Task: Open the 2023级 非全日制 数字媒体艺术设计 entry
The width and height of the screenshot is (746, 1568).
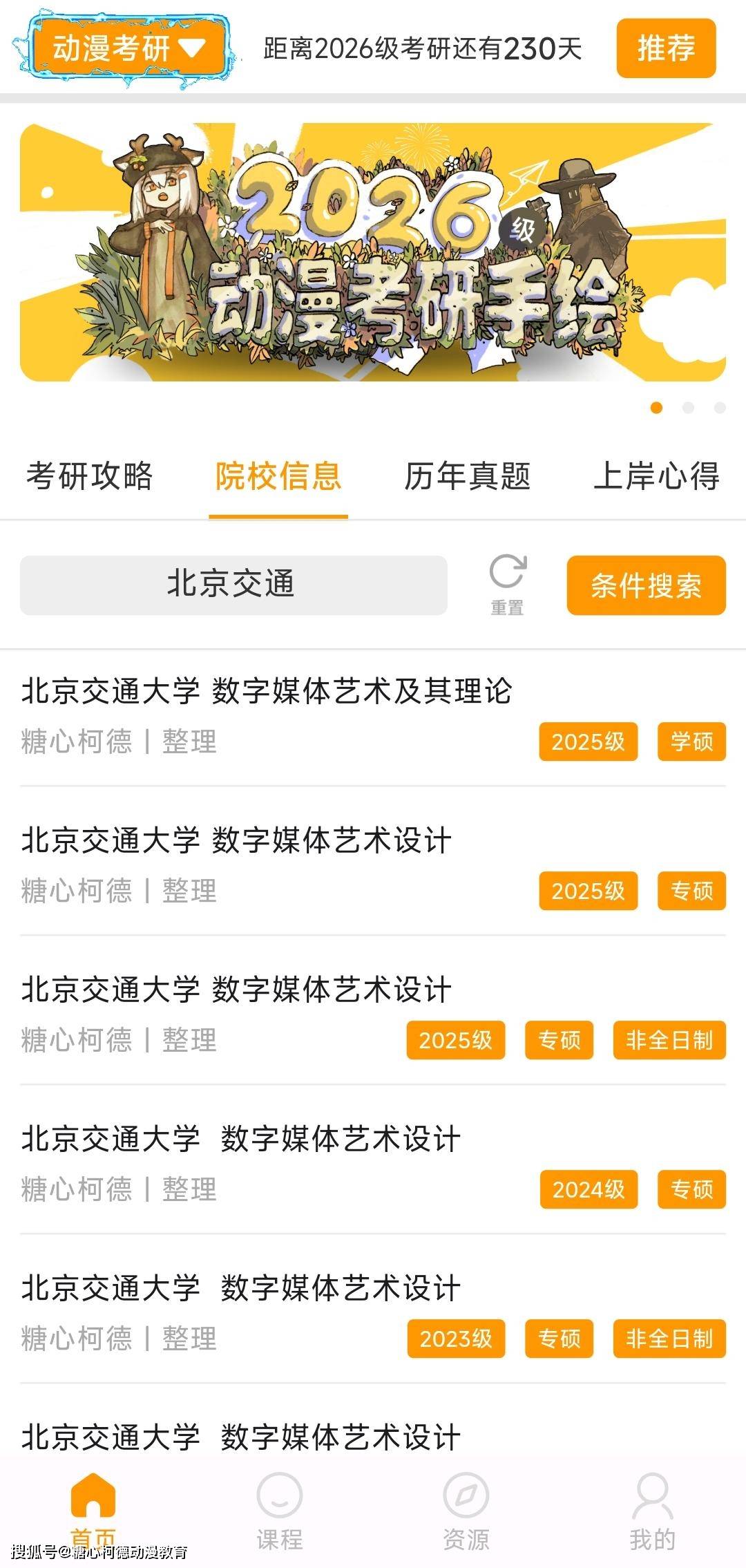Action: [373, 1314]
